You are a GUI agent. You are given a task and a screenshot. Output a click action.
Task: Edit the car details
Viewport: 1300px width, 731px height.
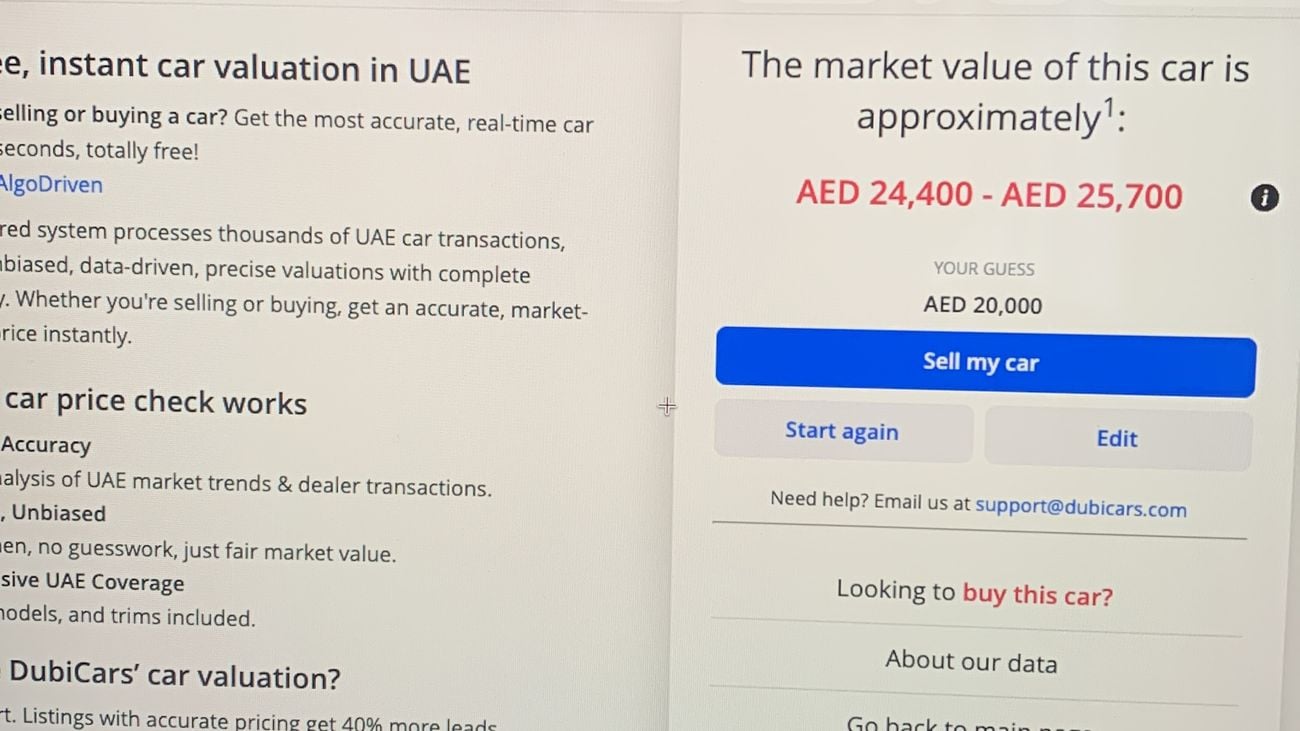1116,438
